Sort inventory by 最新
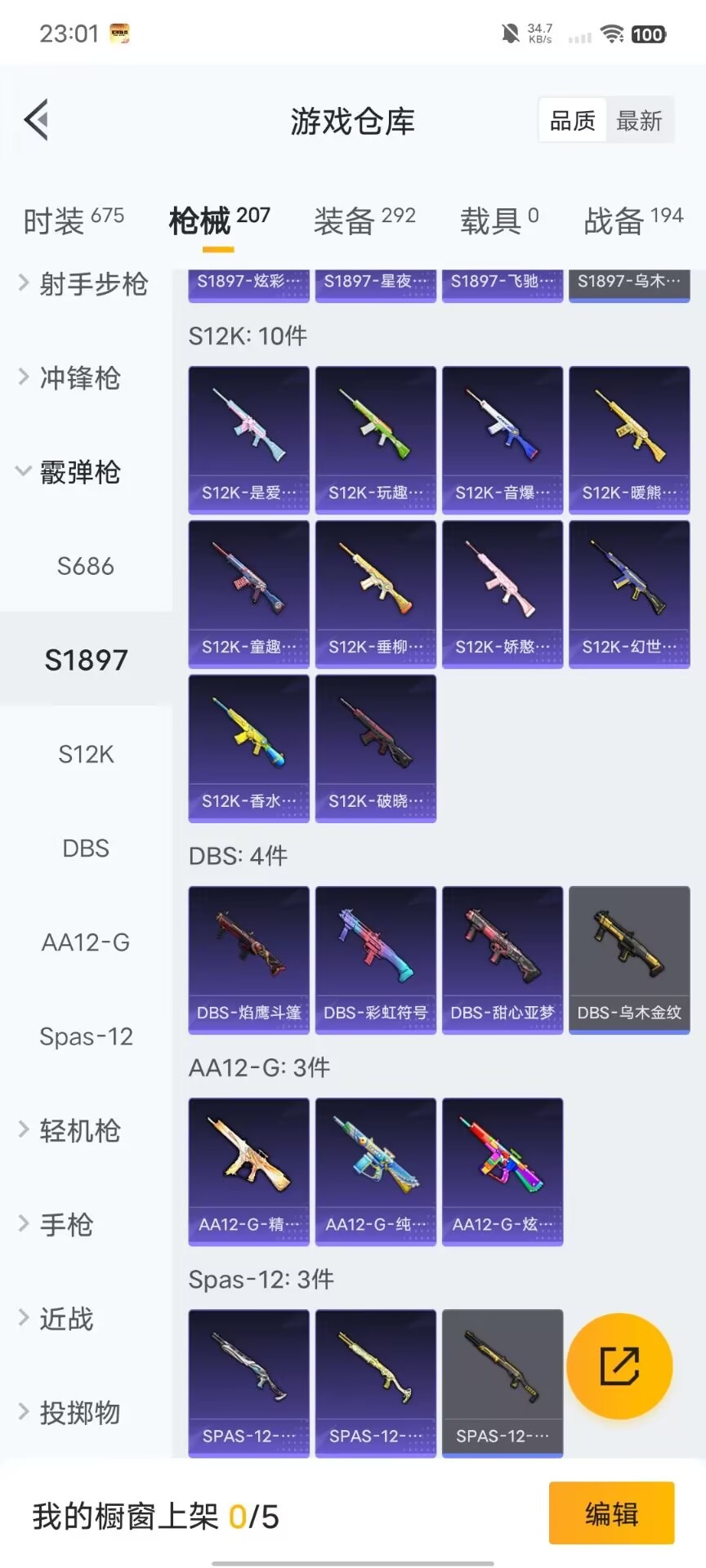706x1568 pixels. tap(639, 121)
